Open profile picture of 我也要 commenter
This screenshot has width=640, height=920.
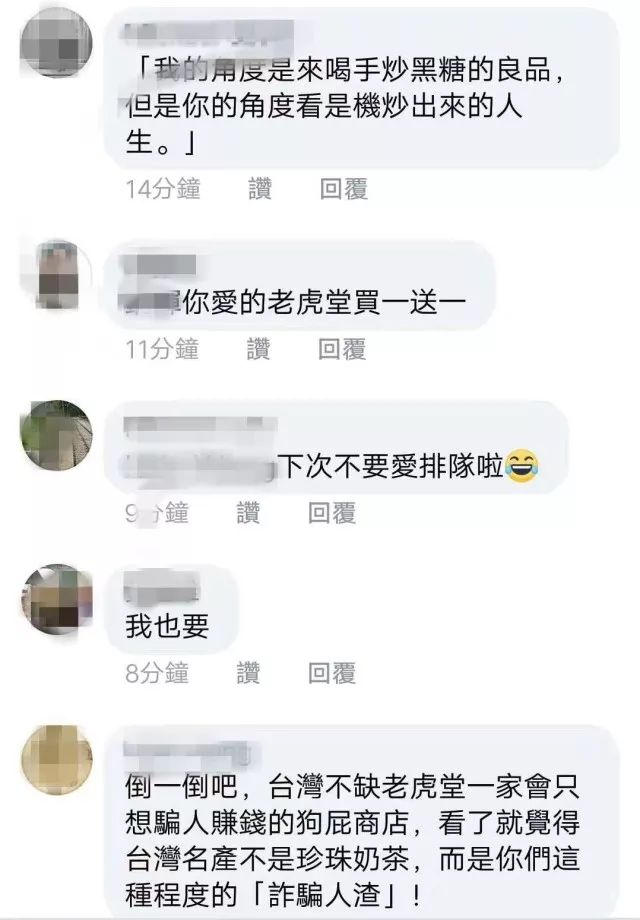57,600
